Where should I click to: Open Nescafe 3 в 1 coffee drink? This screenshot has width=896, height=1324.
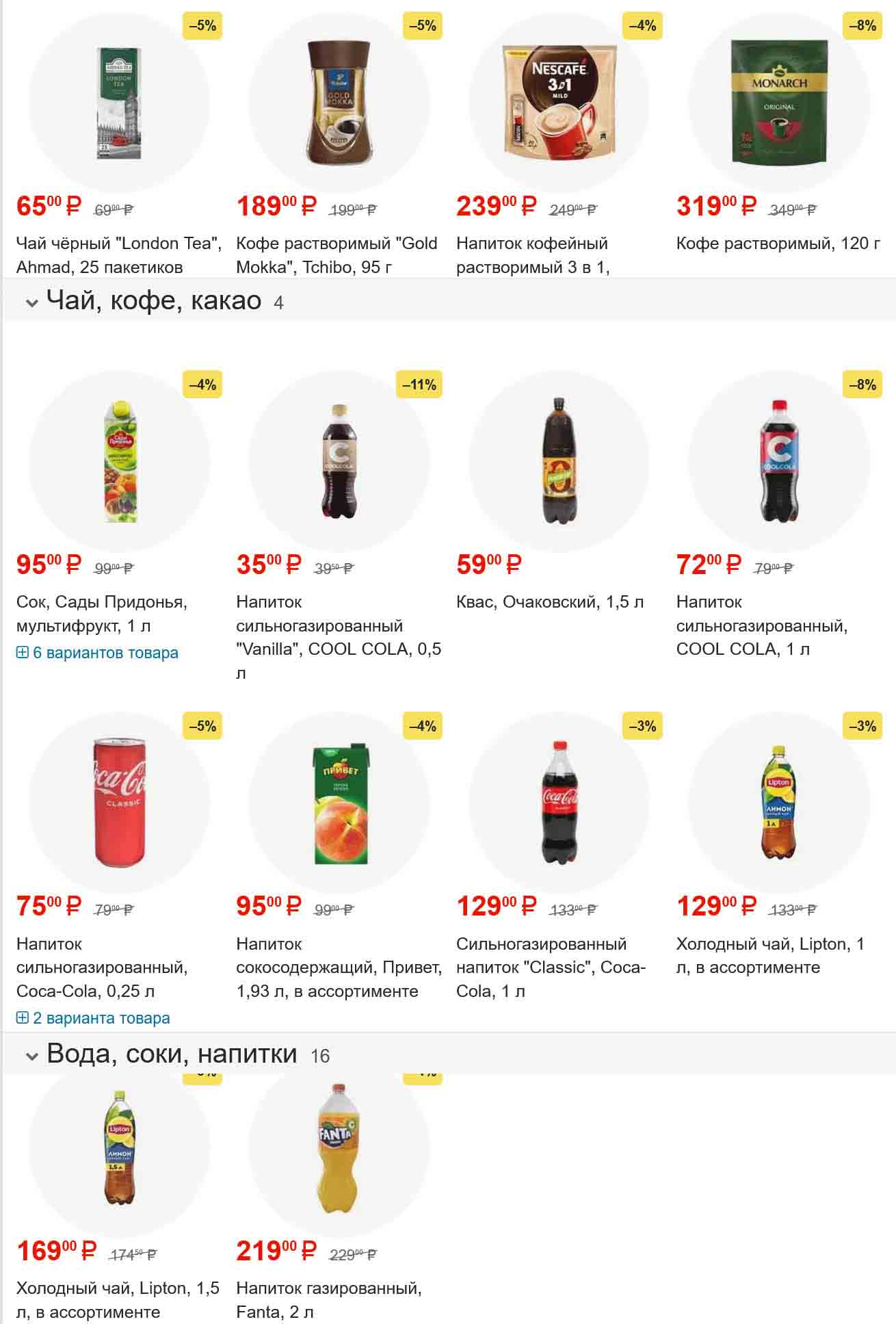click(x=559, y=103)
